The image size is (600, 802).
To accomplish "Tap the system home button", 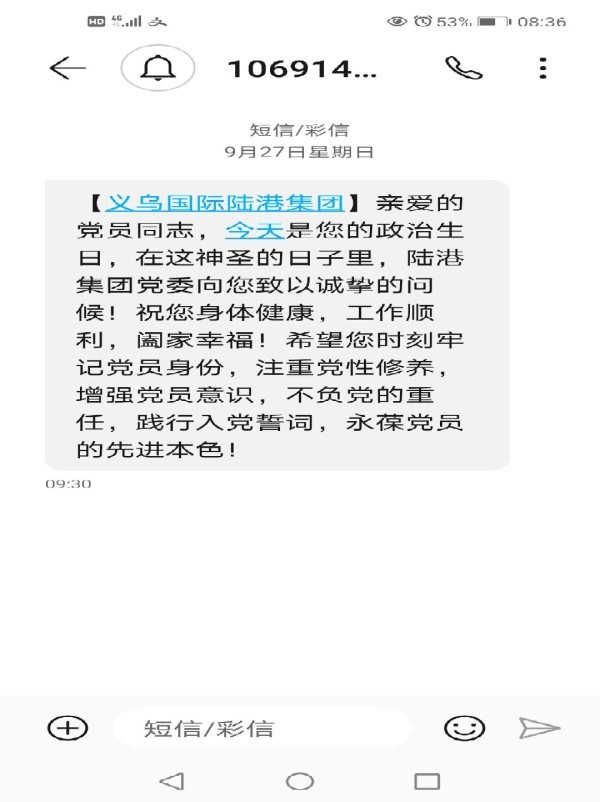I will pos(299,781).
